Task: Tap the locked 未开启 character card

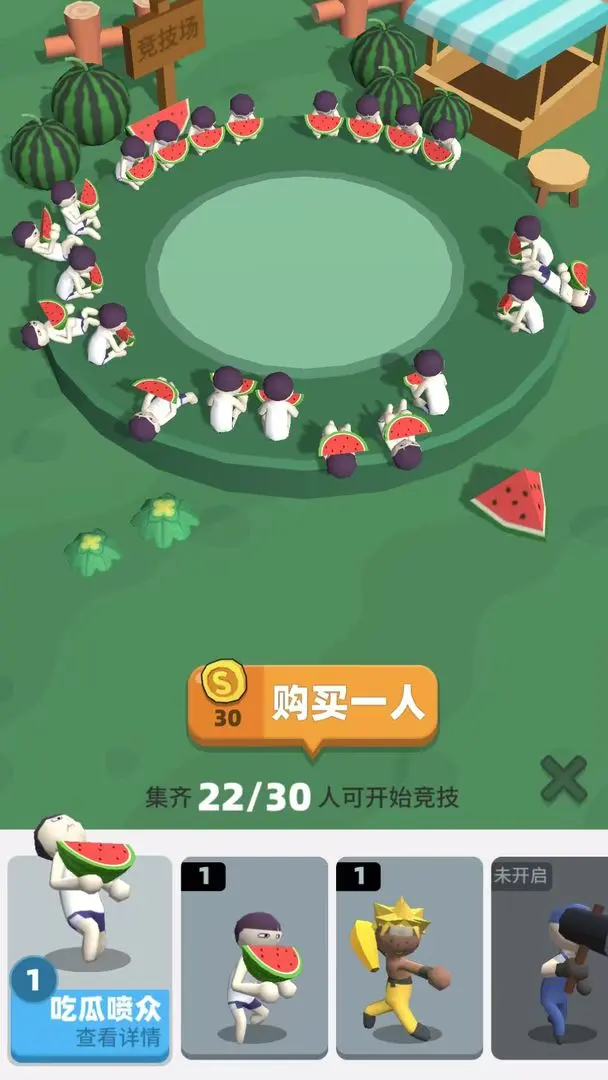Action: (549, 957)
